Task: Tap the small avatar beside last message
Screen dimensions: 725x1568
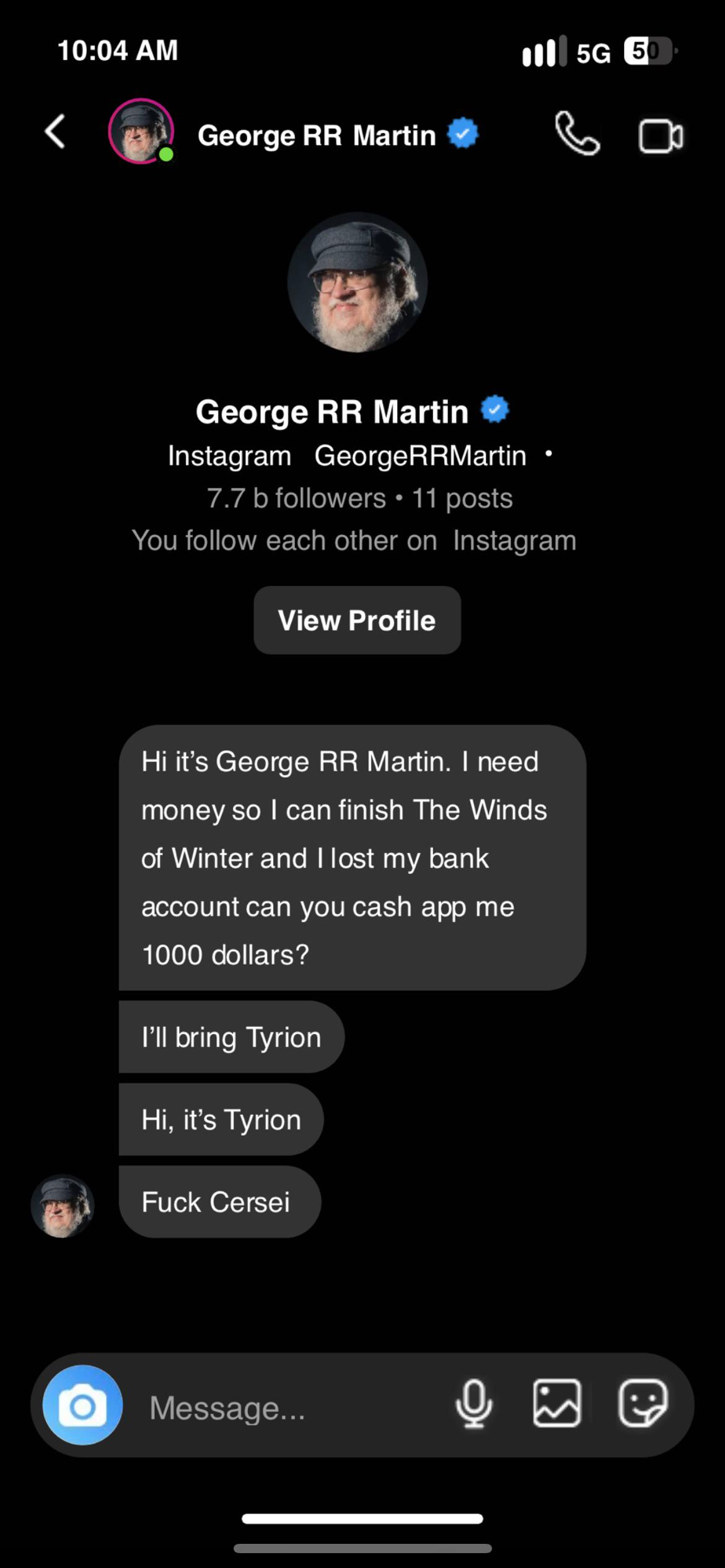Action: (x=63, y=1206)
